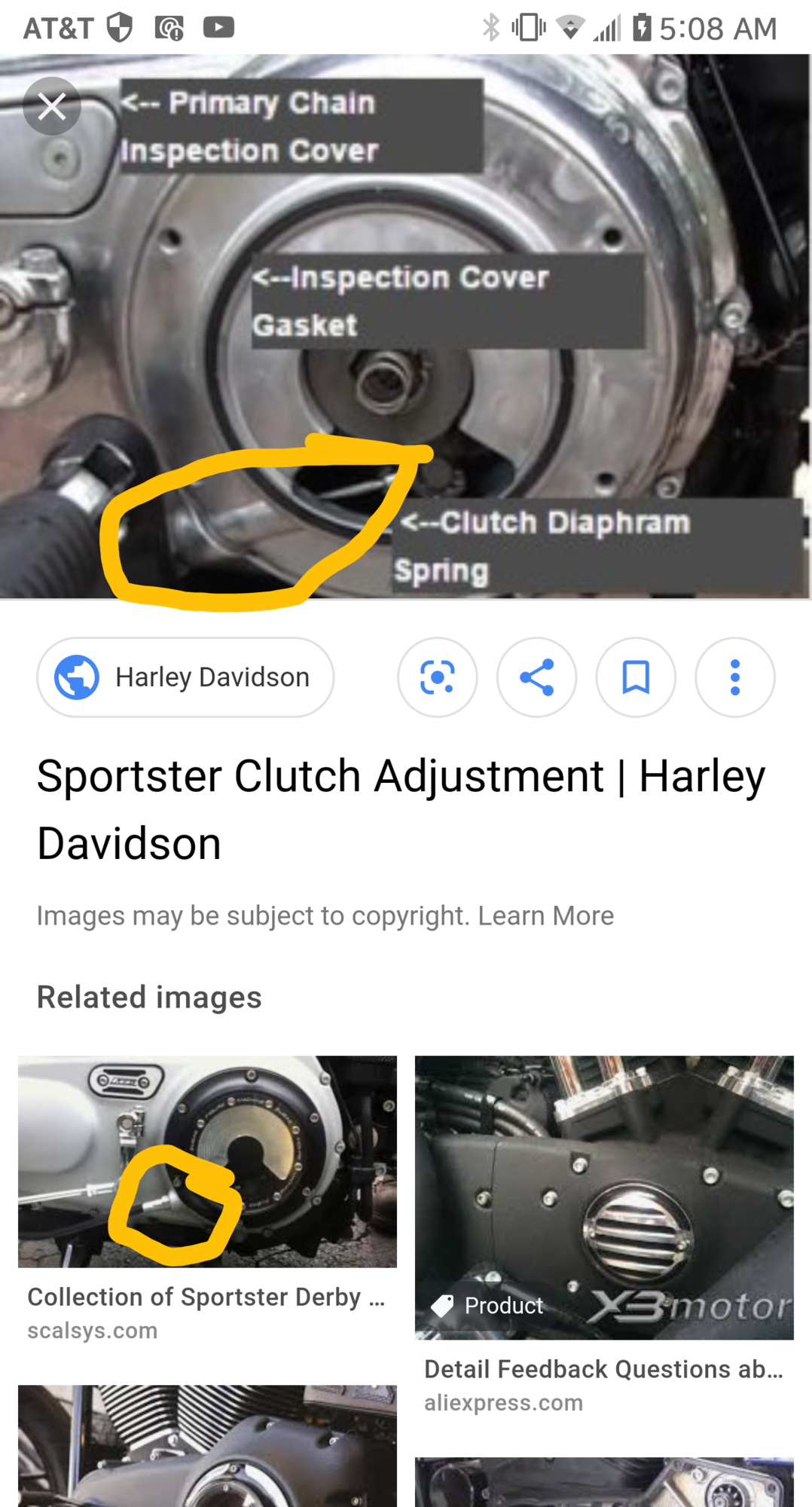
Task: Visit the Harley Davidson source site
Action: coord(185,677)
